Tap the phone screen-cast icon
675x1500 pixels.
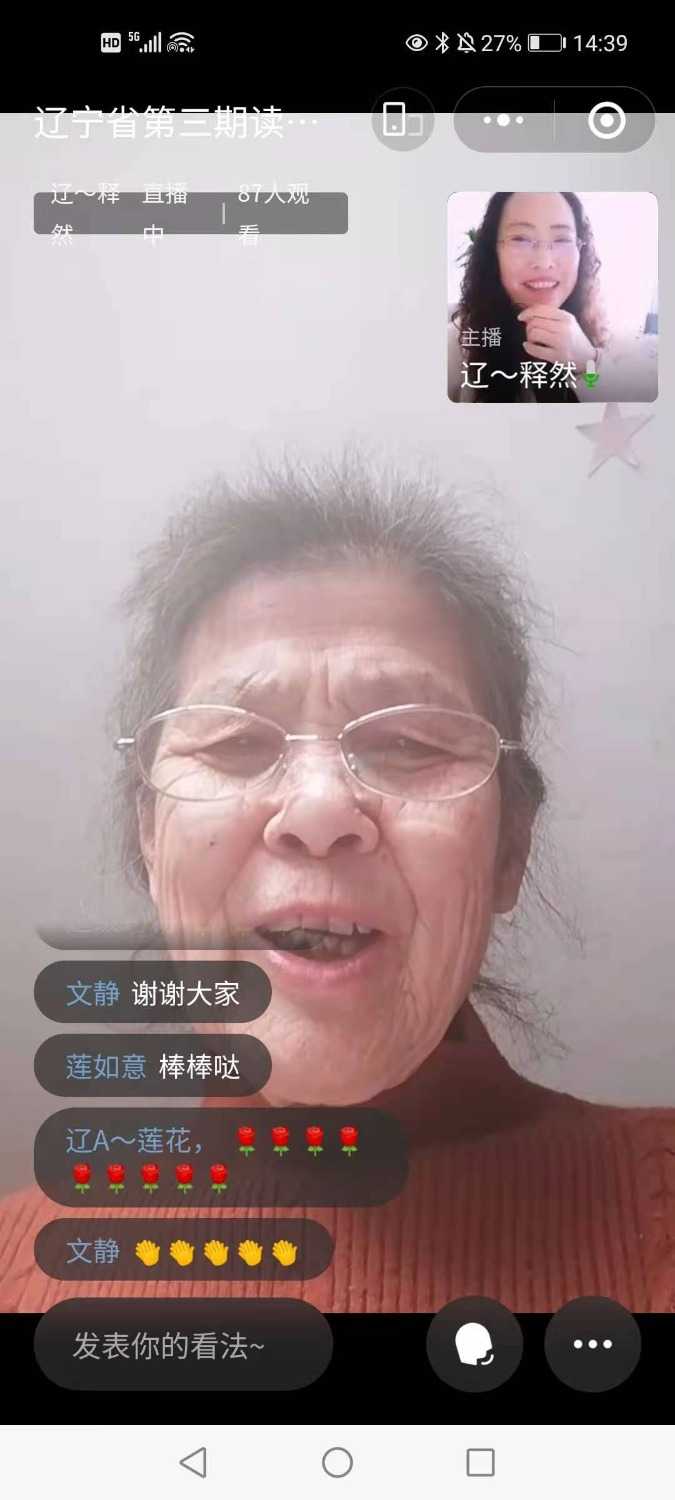click(402, 120)
